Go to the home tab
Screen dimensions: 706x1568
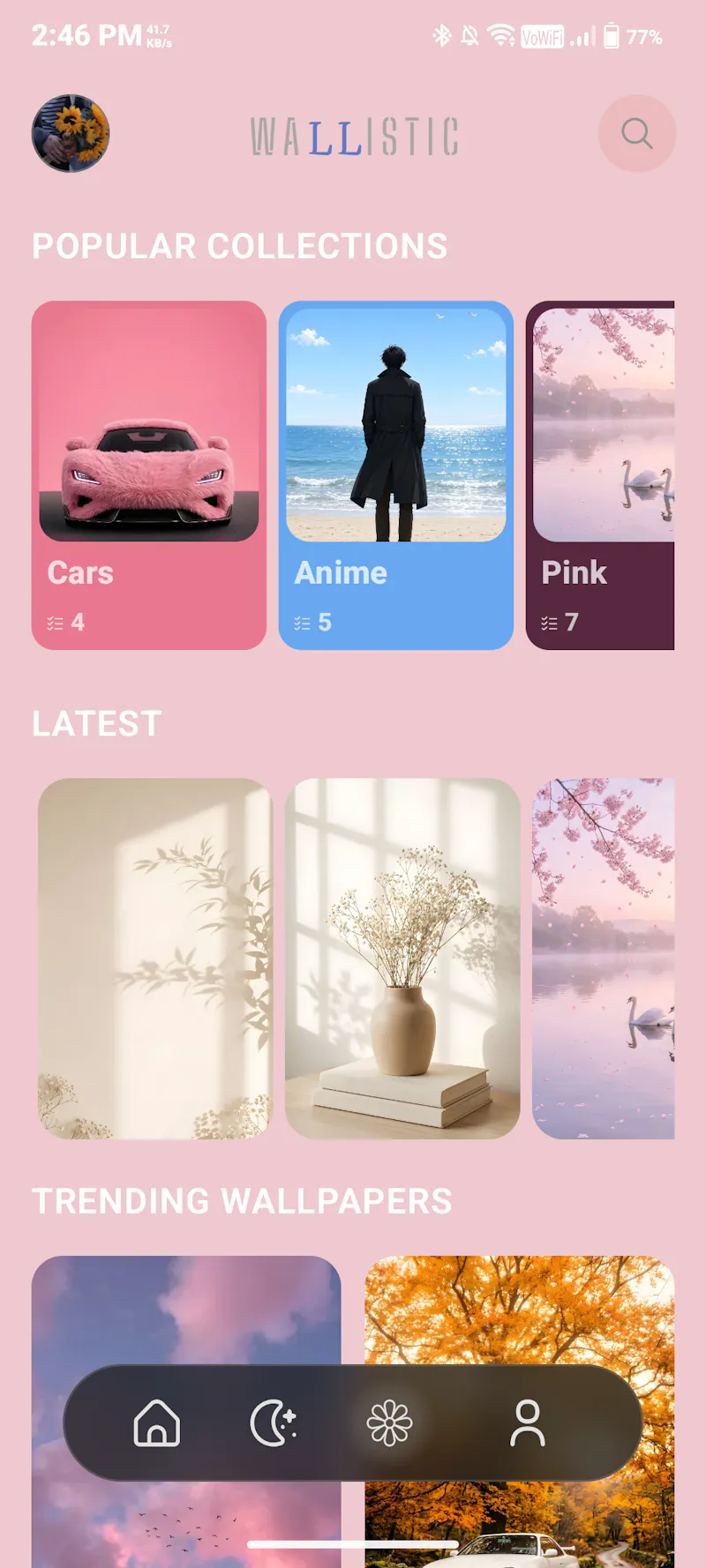tap(157, 1422)
